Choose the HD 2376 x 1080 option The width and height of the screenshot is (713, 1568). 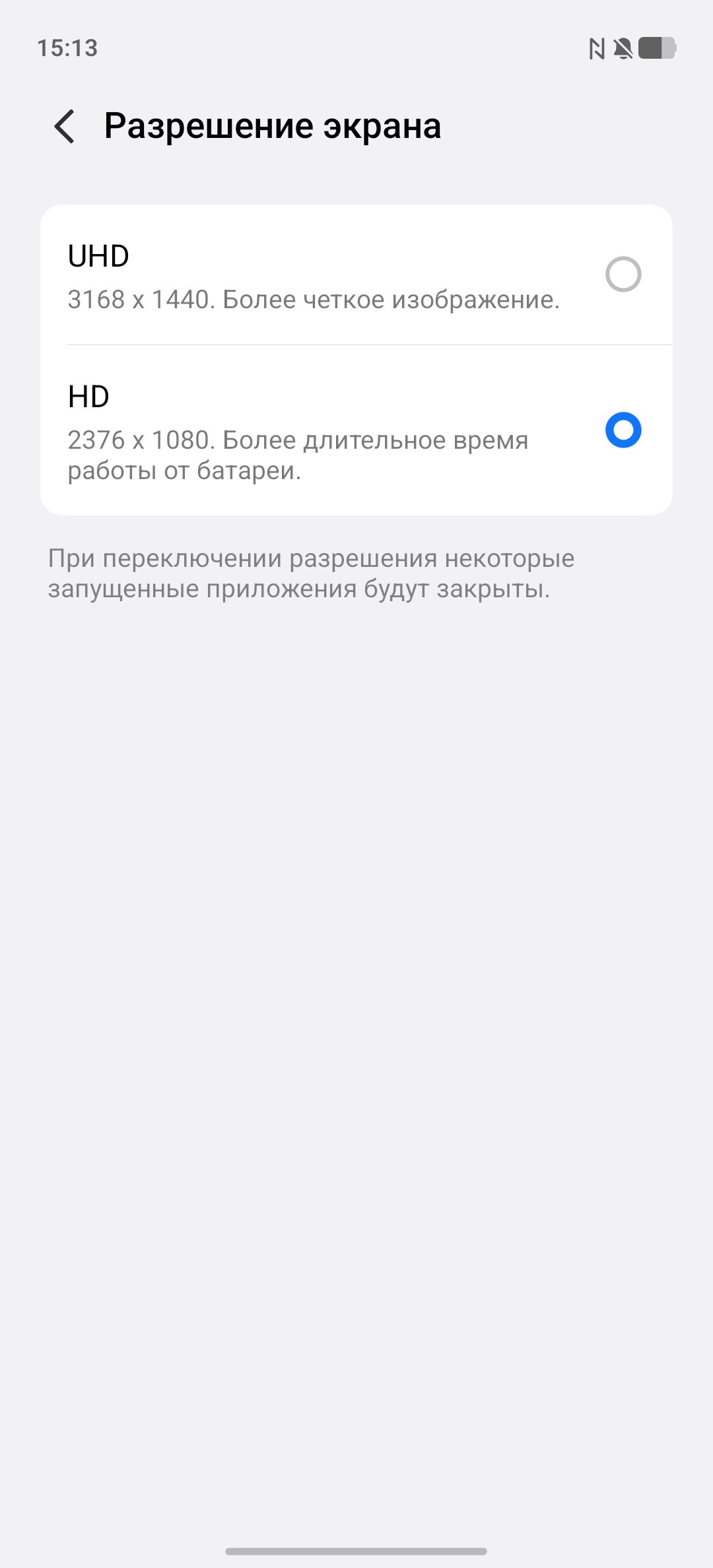point(623,430)
